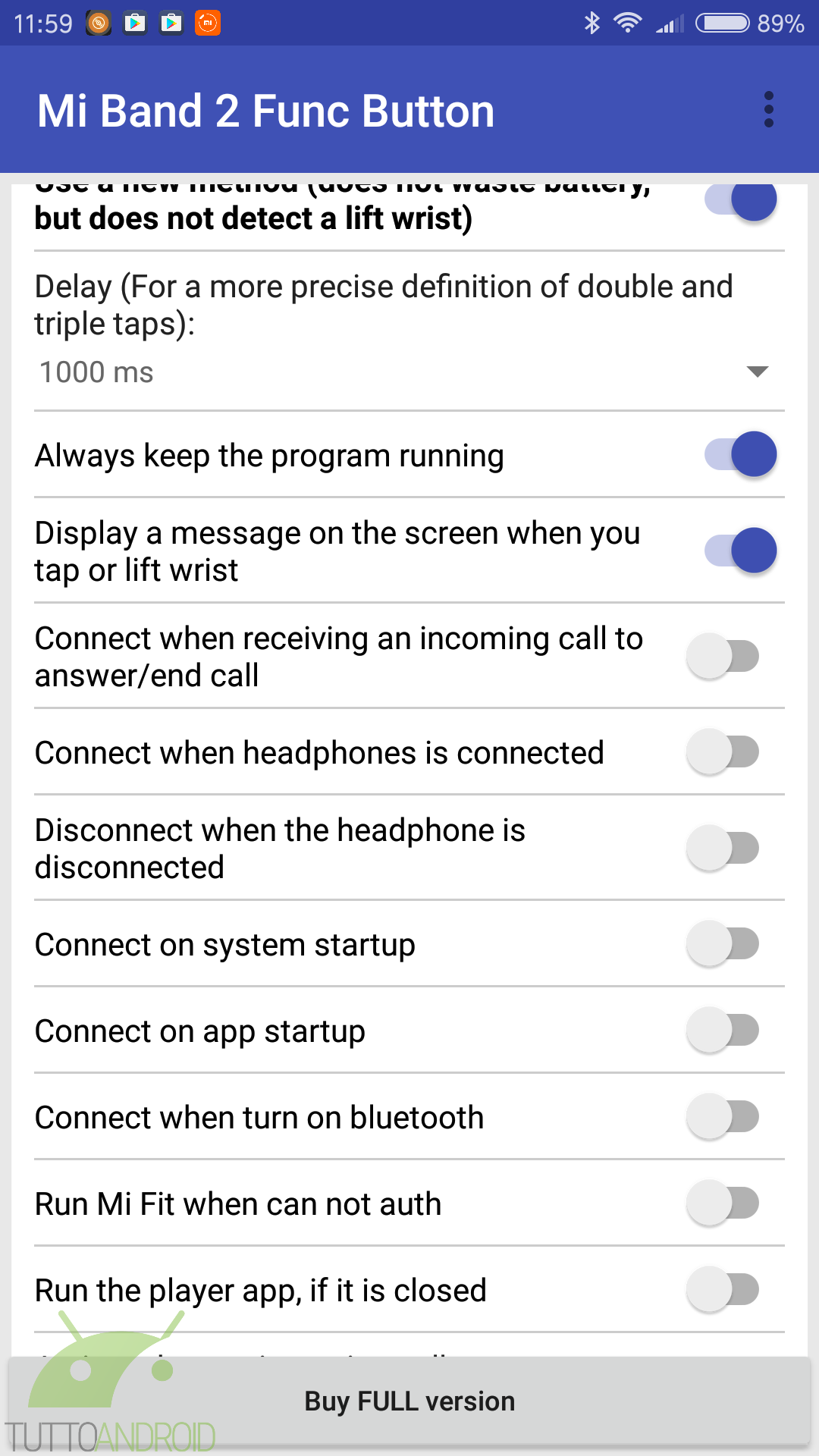This screenshot has width=819, height=1456.
Task: Open the three-dot overflow menu
Action: (x=768, y=110)
